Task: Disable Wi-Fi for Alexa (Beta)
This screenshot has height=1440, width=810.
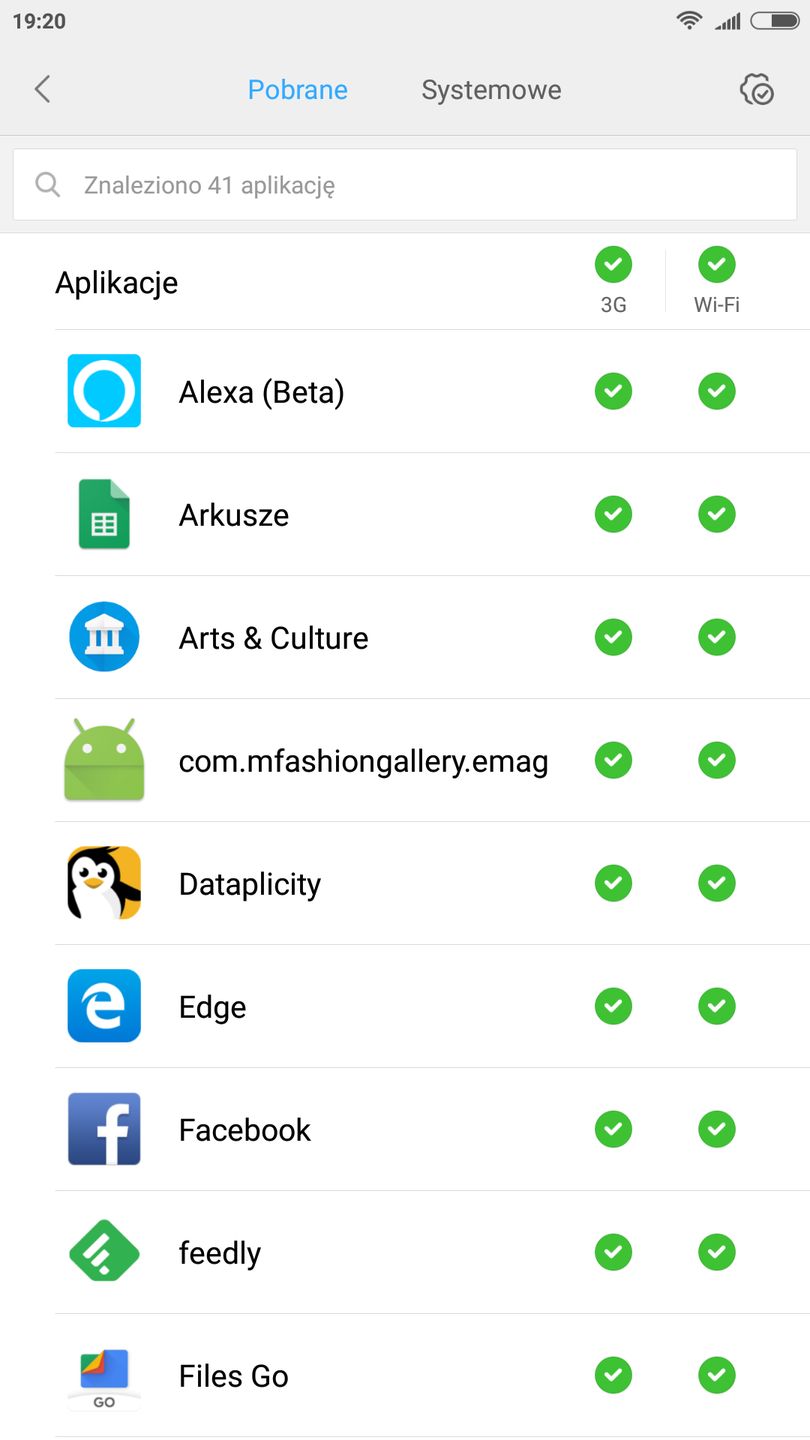Action: pos(716,391)
